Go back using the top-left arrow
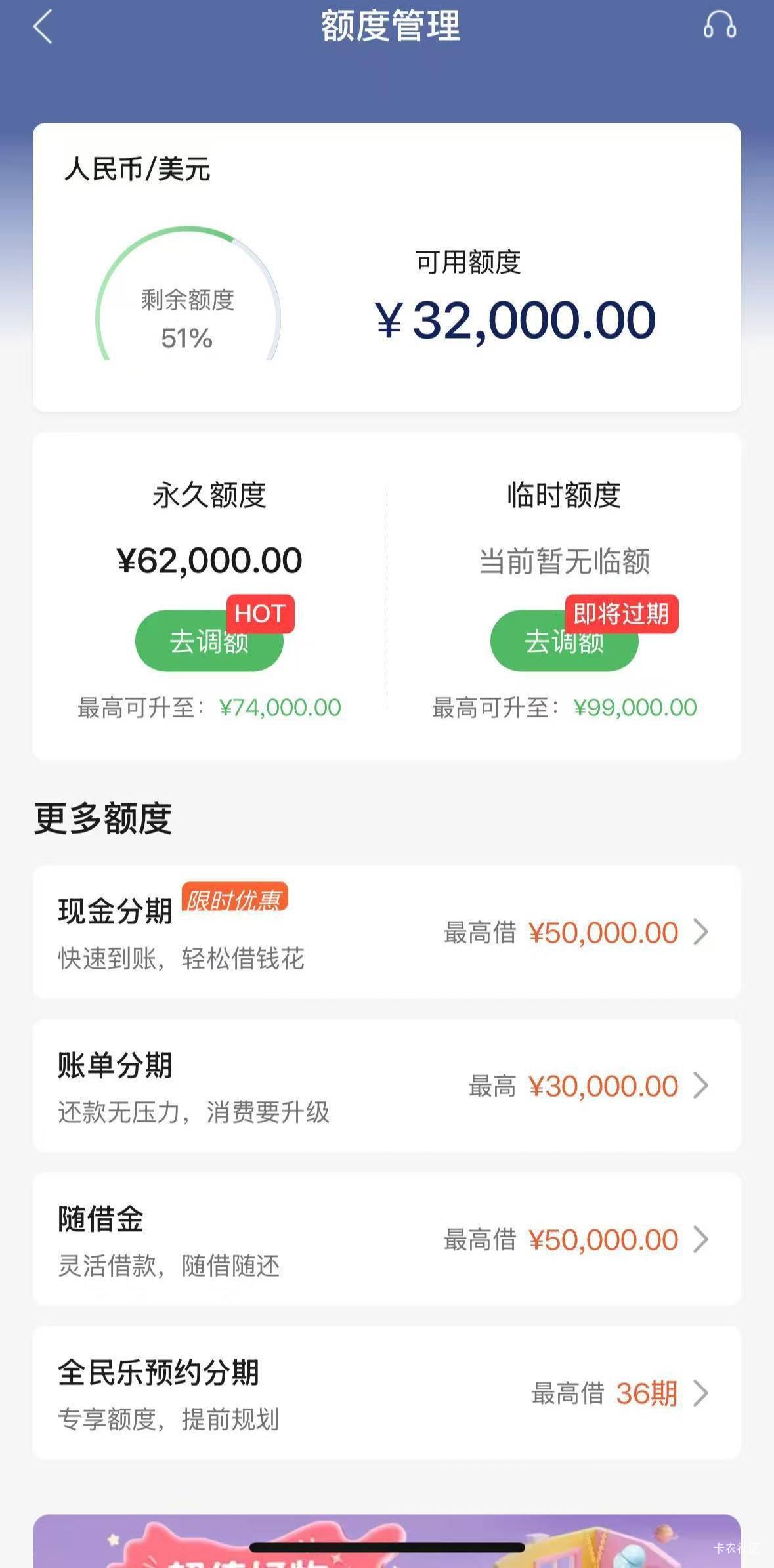This screenshot has height=1568, width=774. pos(43,28)
